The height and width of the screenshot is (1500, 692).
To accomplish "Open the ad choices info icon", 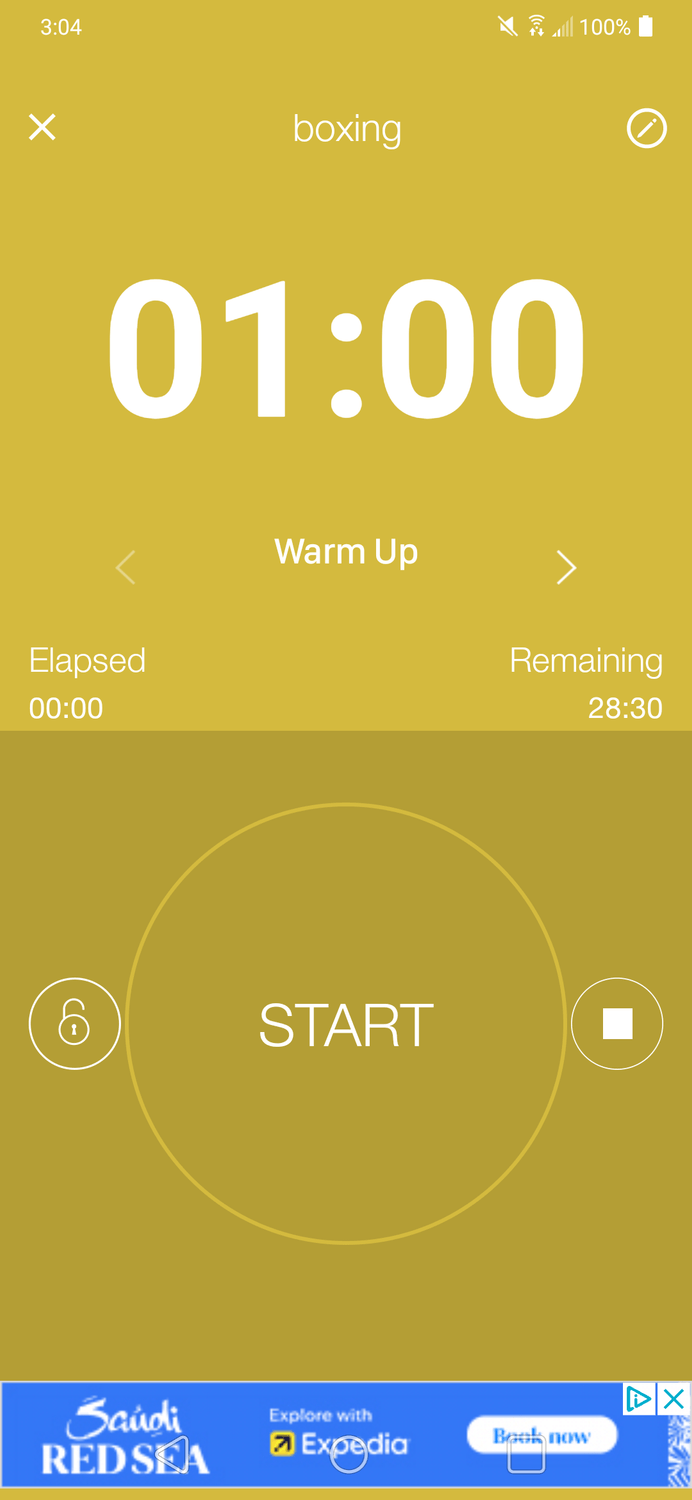I will (640, 1398).
